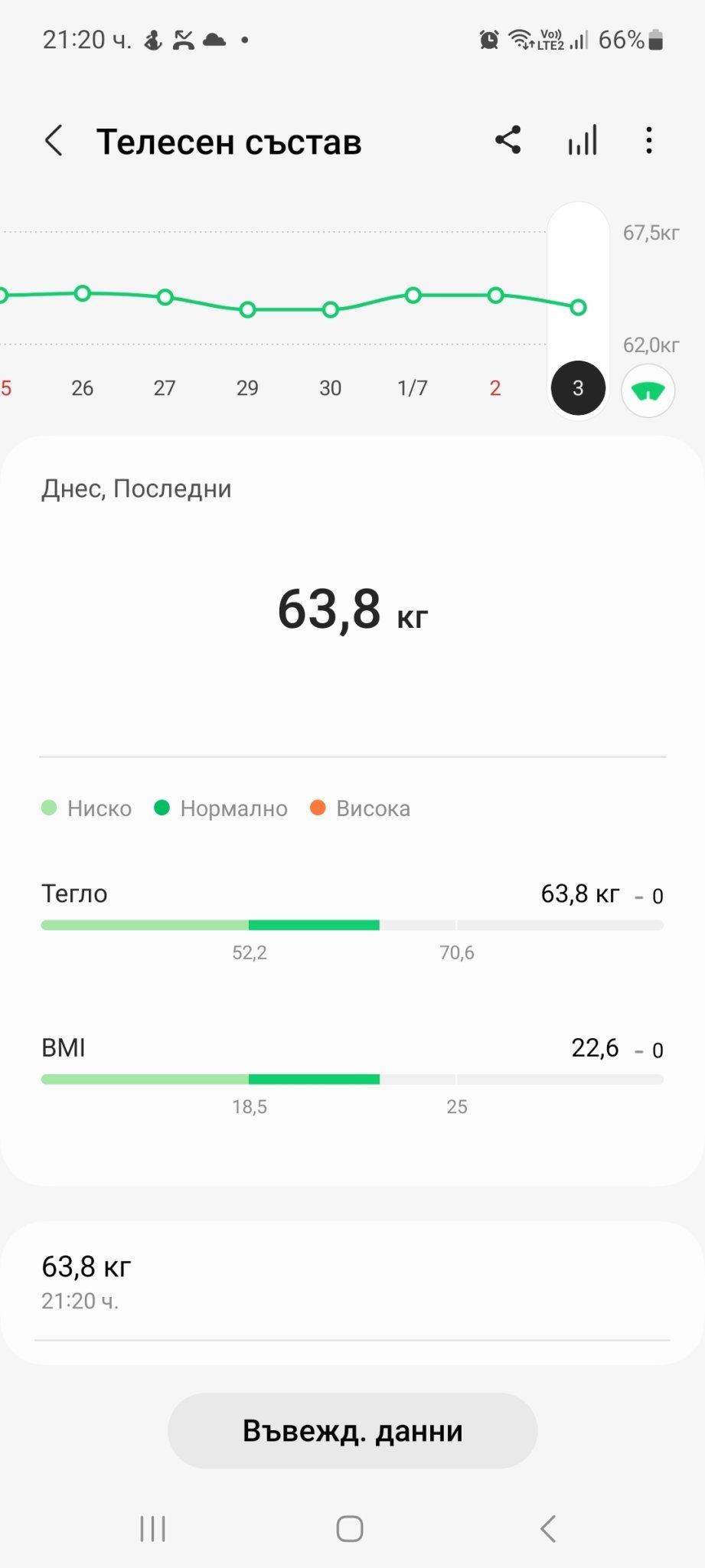This screenshot has width=705, height=1568.
Task: Select day 27 on the chart
Action: coord(165,388)
